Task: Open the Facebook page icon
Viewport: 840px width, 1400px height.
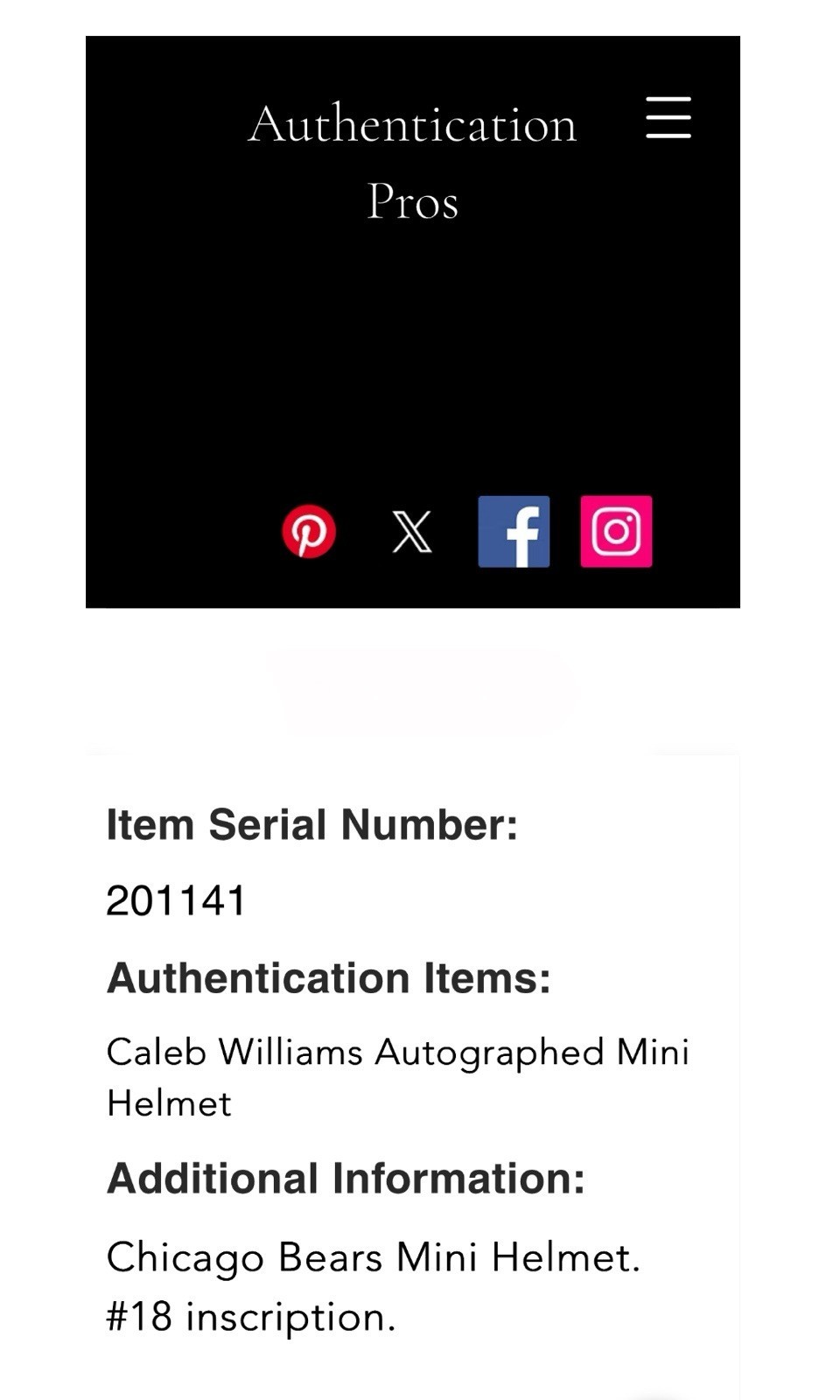Action: (x=514, y=531)
